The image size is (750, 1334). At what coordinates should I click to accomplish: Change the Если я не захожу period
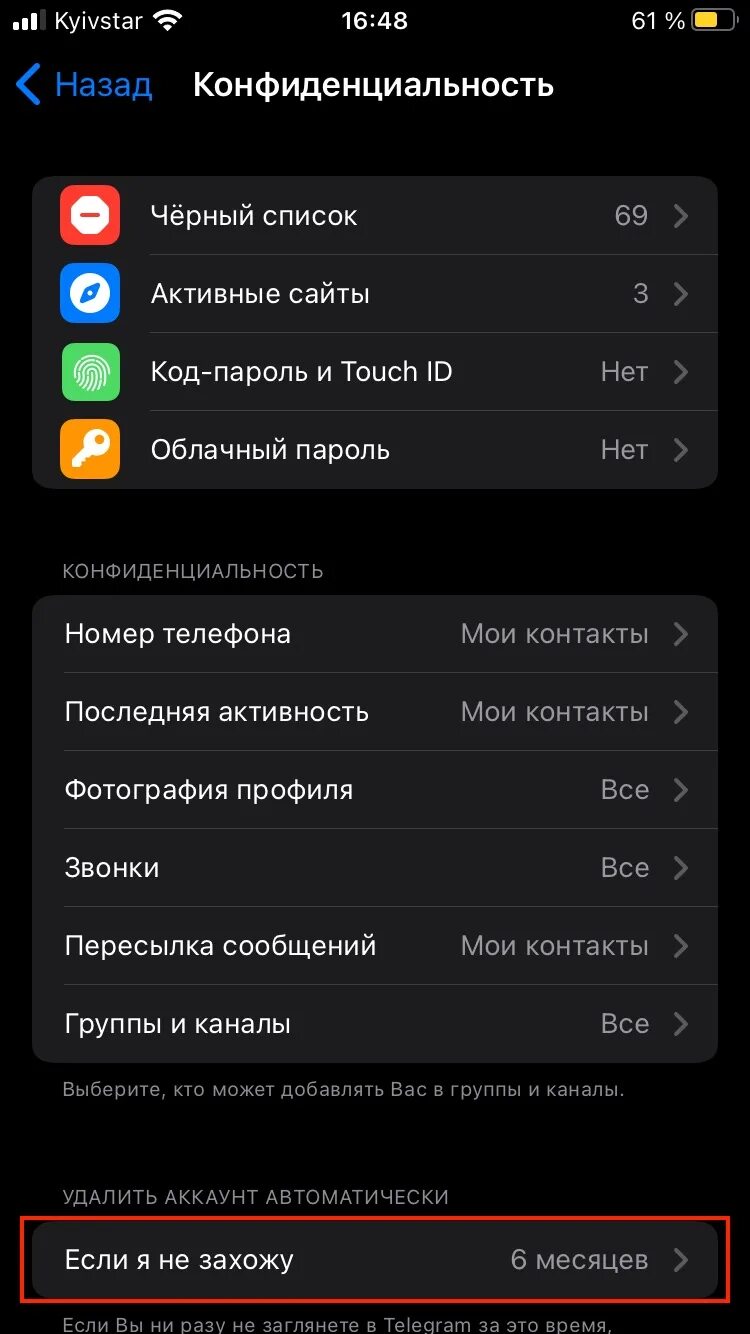point(375,1260)
